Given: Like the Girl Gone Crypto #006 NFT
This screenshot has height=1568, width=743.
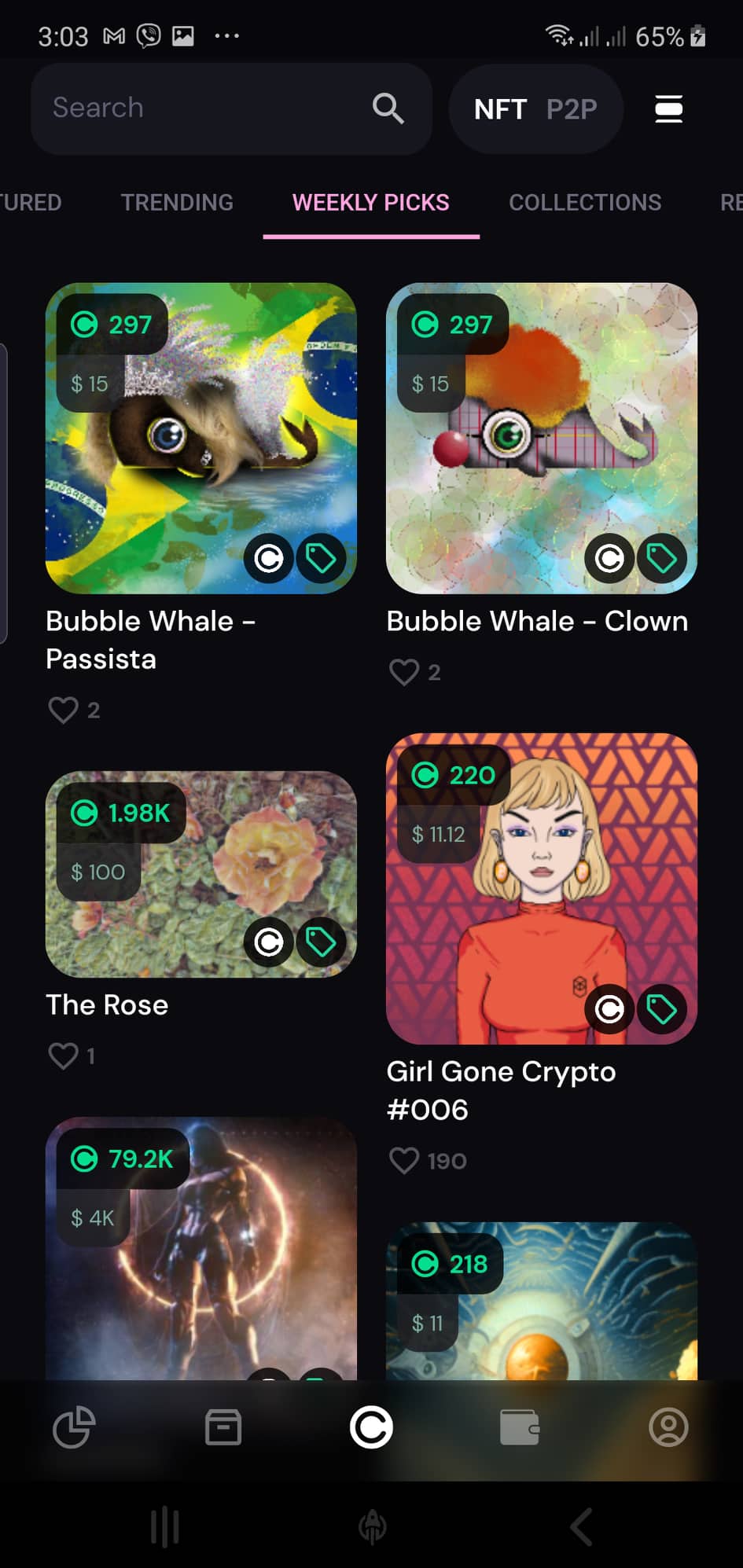Looking at the screenshot, I should pyautogui.click(x=404, y=1160).
